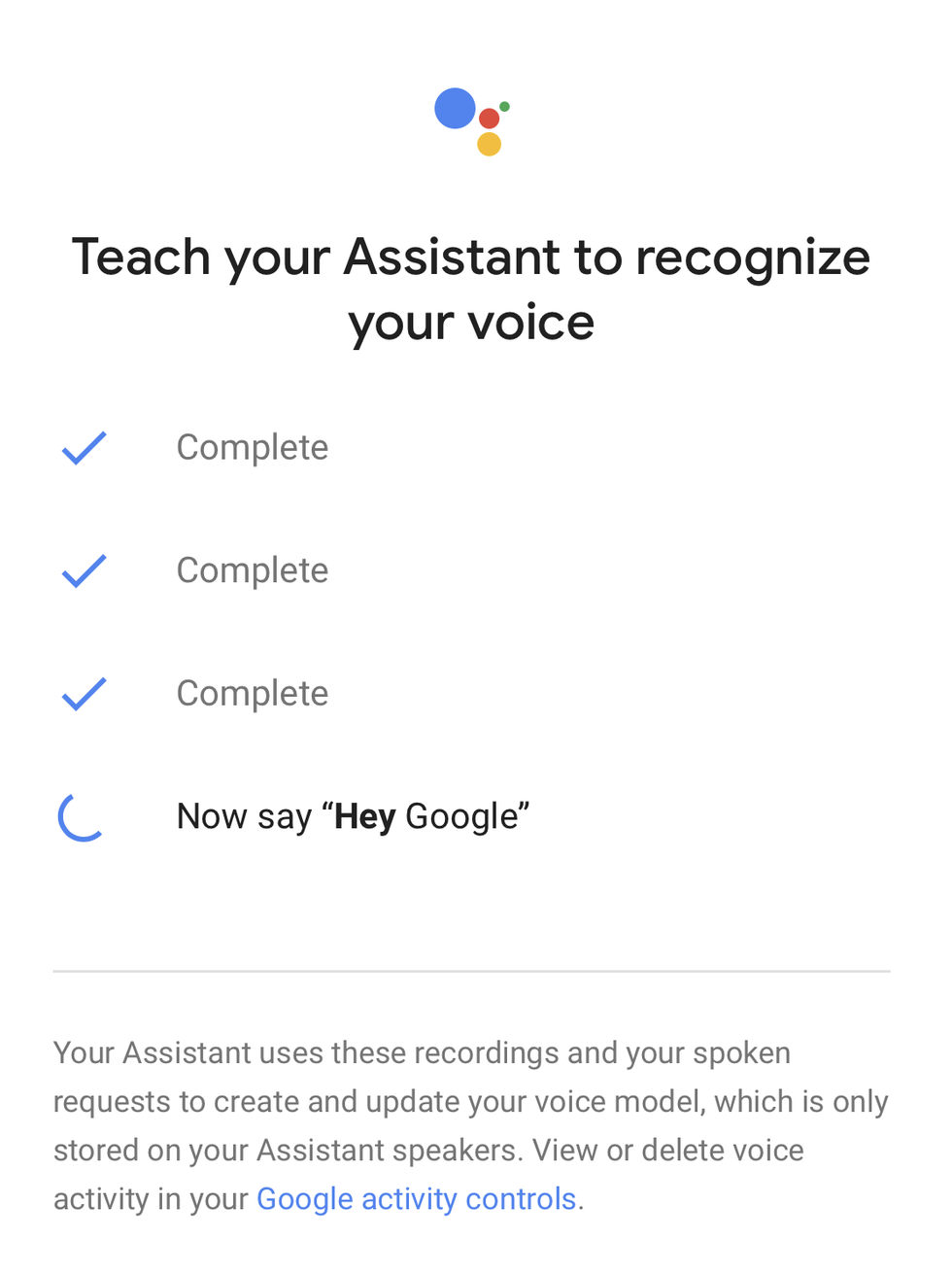This screenshot has width=952, height=1274.
Task: Select the large blue circle in the logo
Action: click(455, 108)
